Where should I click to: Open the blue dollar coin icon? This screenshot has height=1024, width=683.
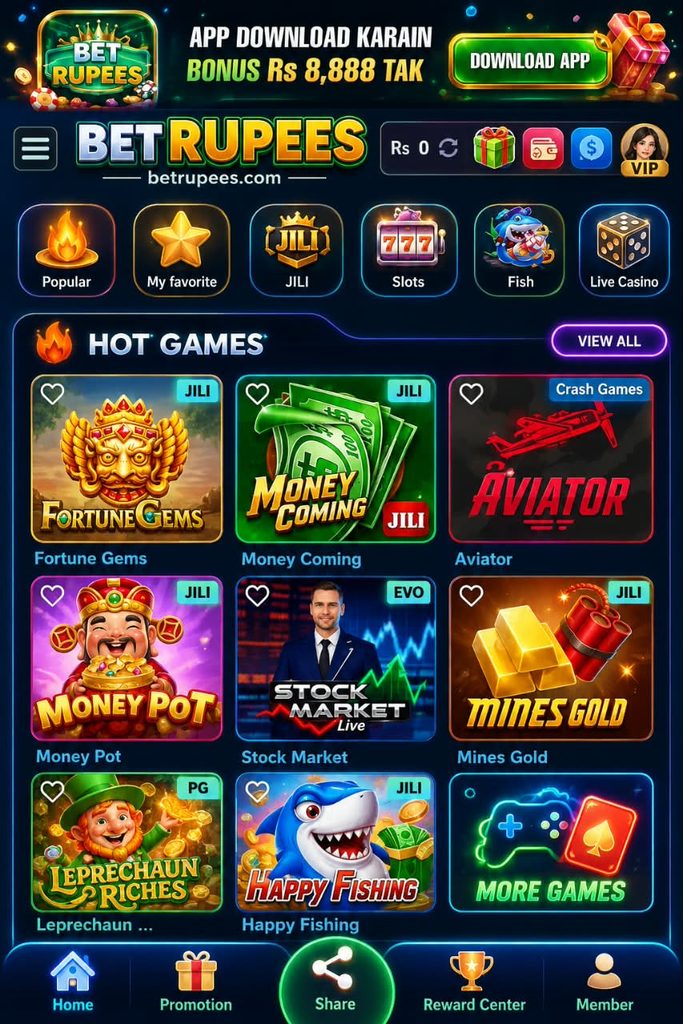592,148
